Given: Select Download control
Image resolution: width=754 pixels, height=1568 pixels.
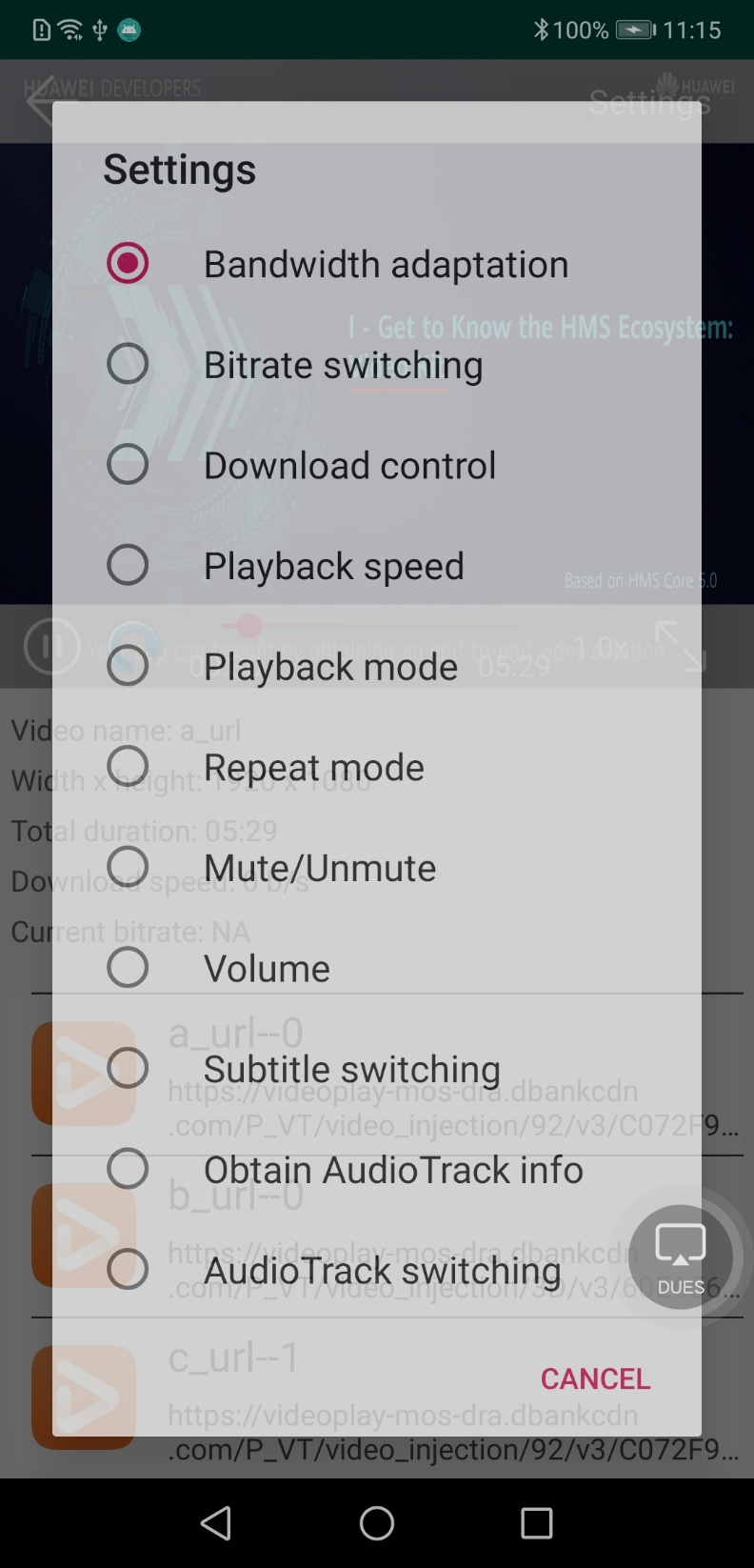Looking at the screenshot, I should click(377, 465).
